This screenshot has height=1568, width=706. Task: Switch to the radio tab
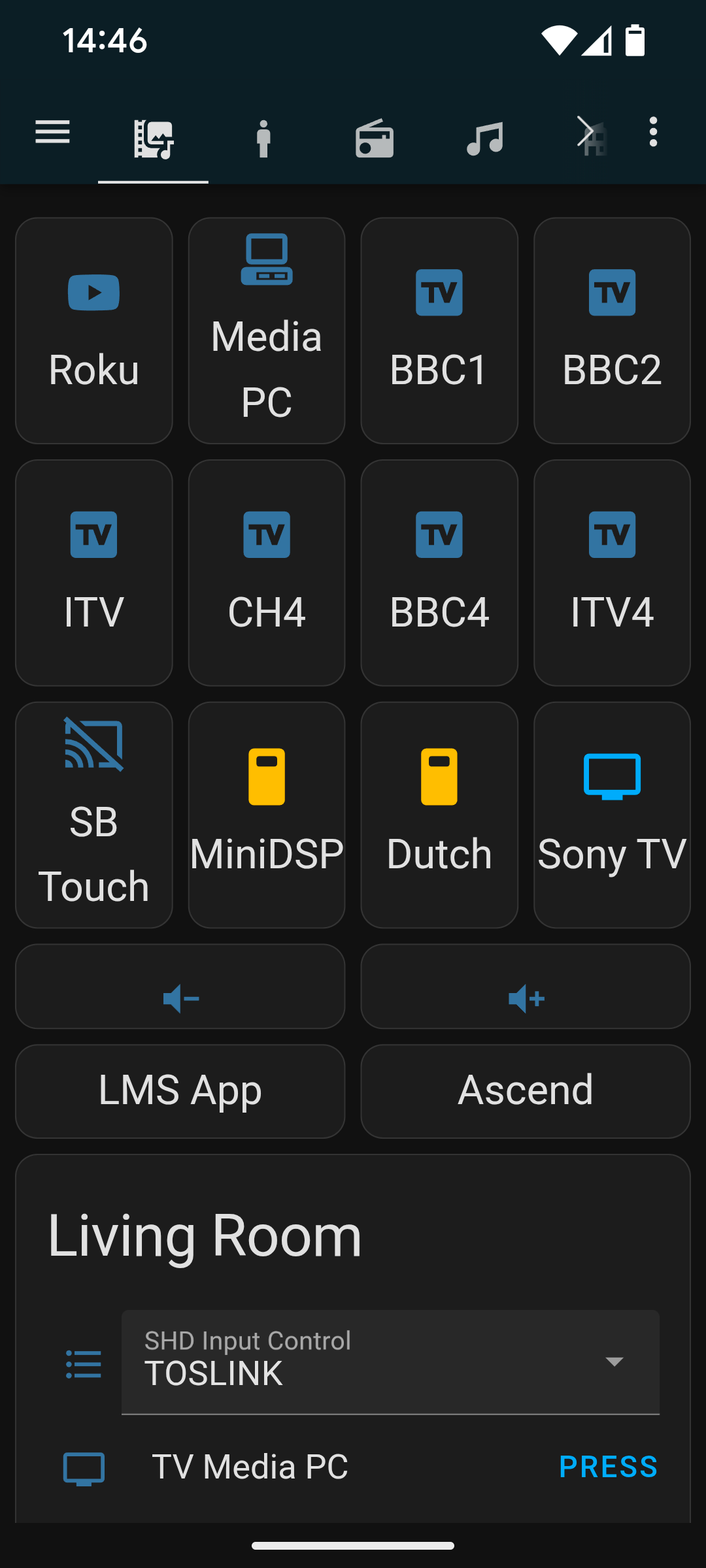click(x=374, y=139)
